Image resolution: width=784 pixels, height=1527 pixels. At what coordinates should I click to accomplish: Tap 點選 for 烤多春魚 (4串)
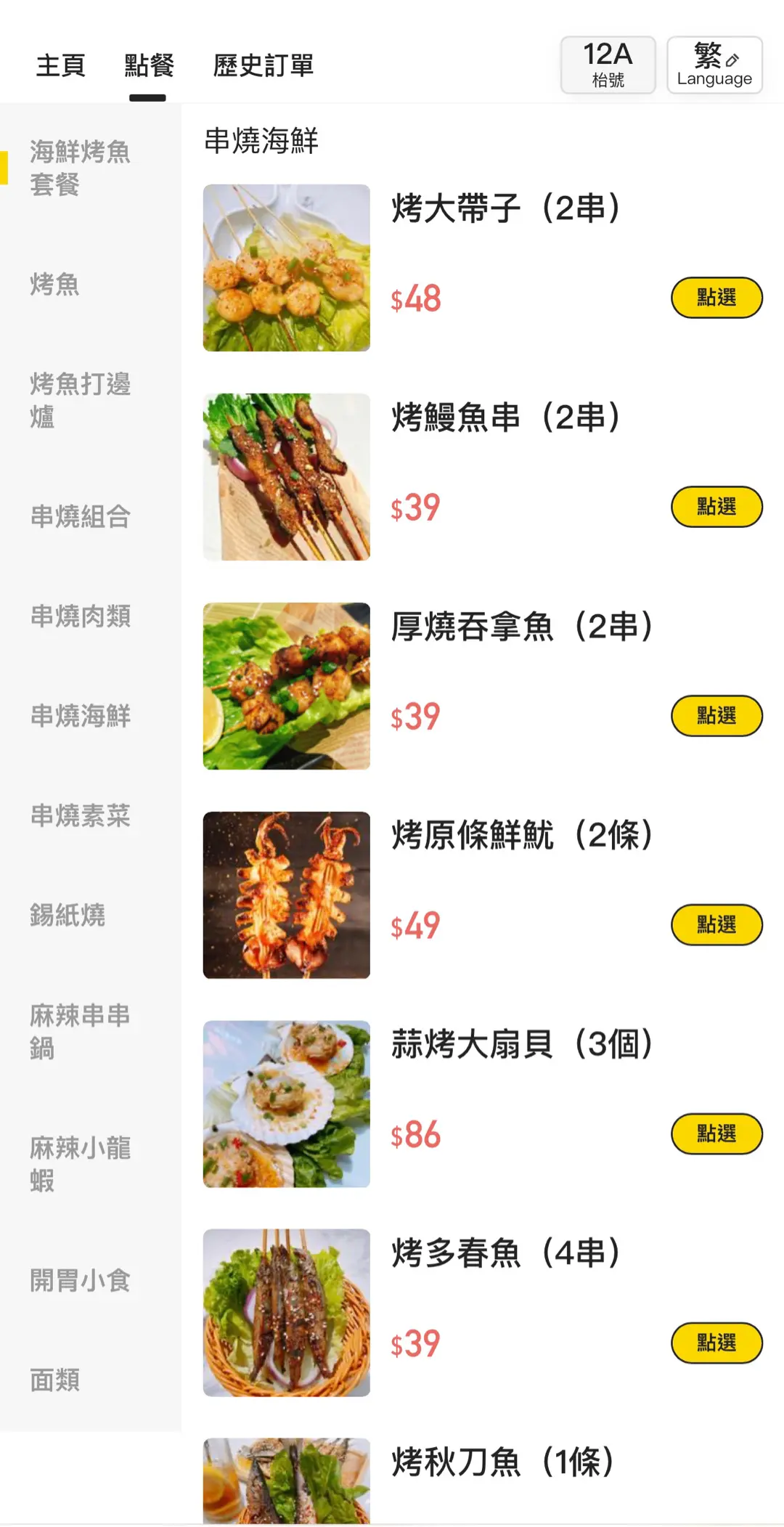pyautogui.click(x=716, y=1343)
